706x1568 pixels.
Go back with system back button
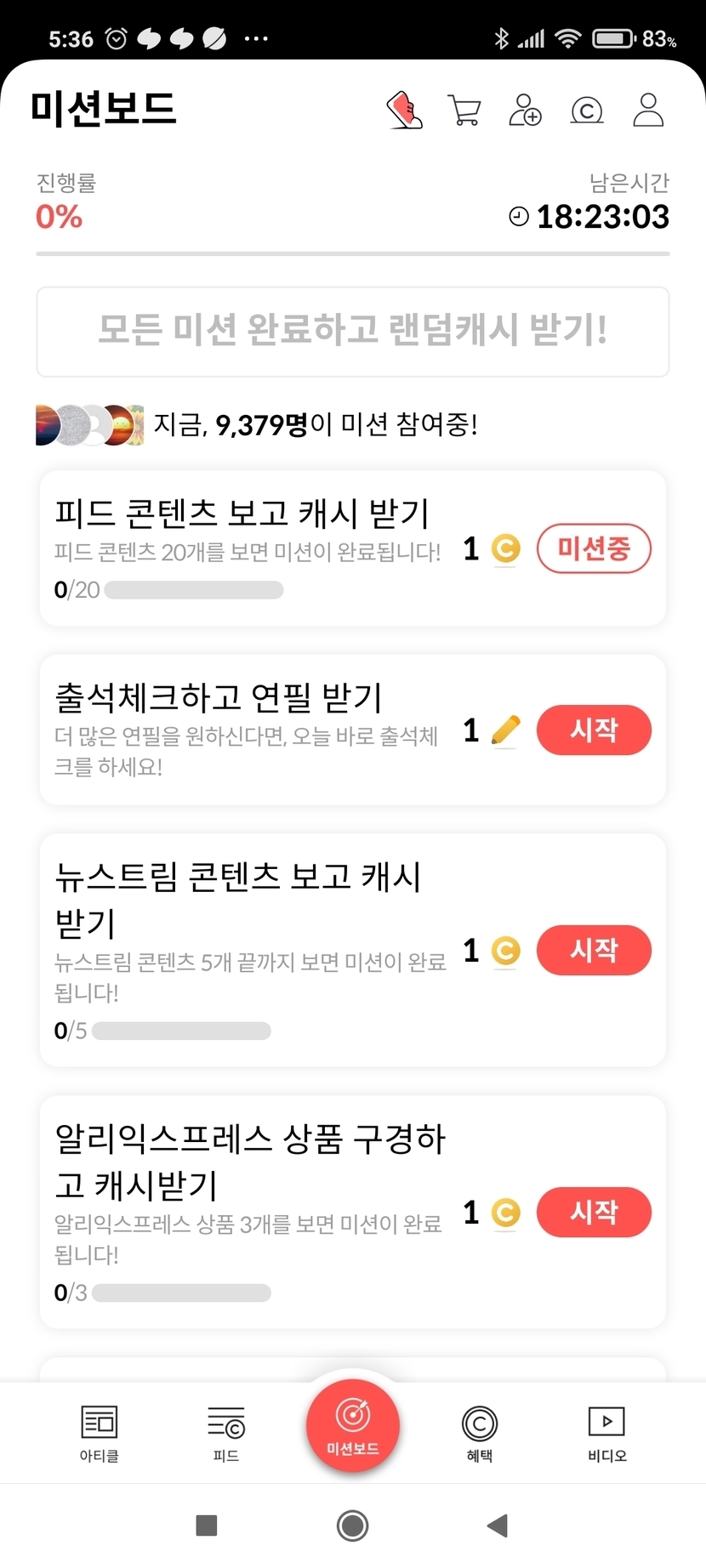pyautogui.click(x=498, y=1525)
